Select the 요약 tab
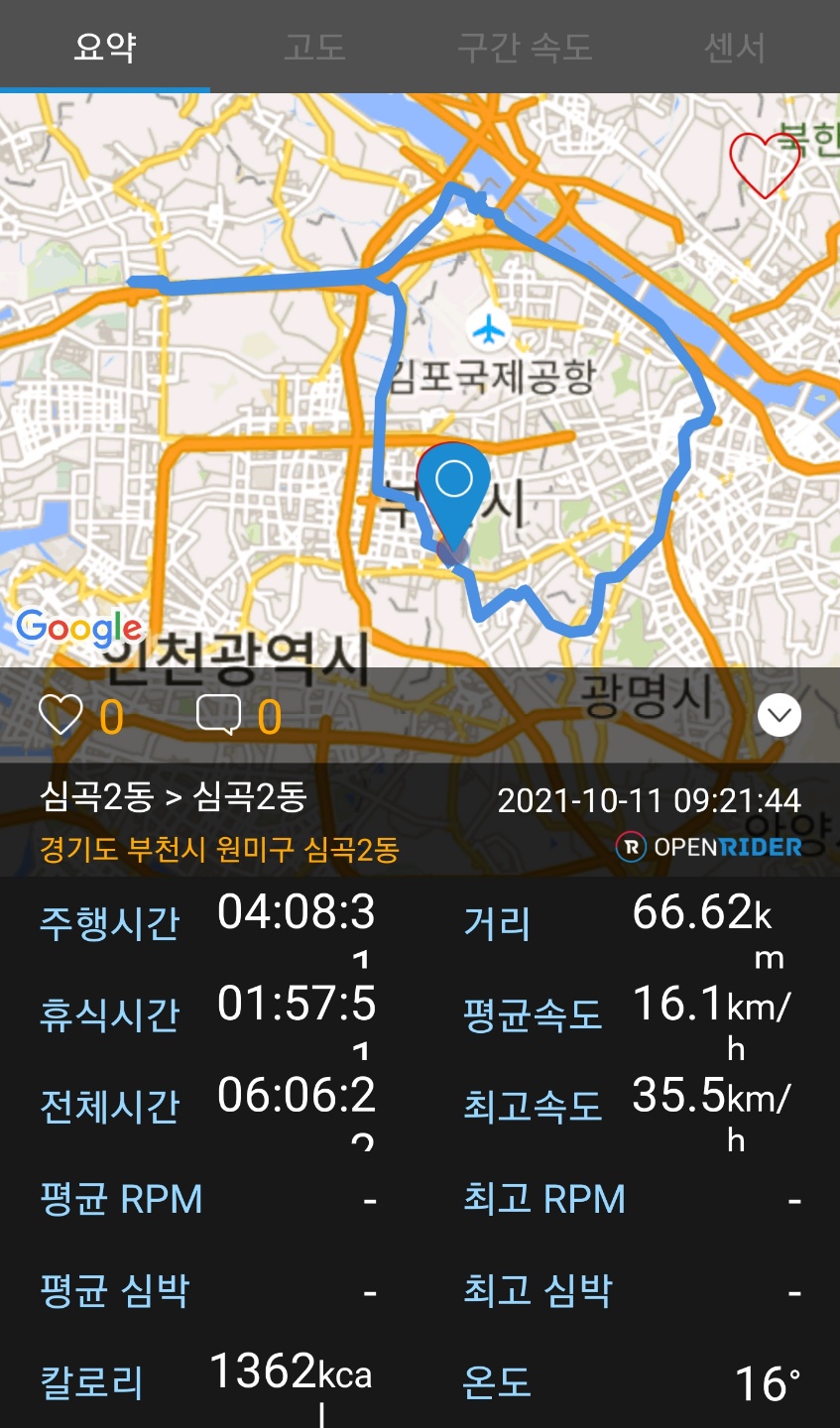Viewport: 840px width, 1428px height. (105, 47)
